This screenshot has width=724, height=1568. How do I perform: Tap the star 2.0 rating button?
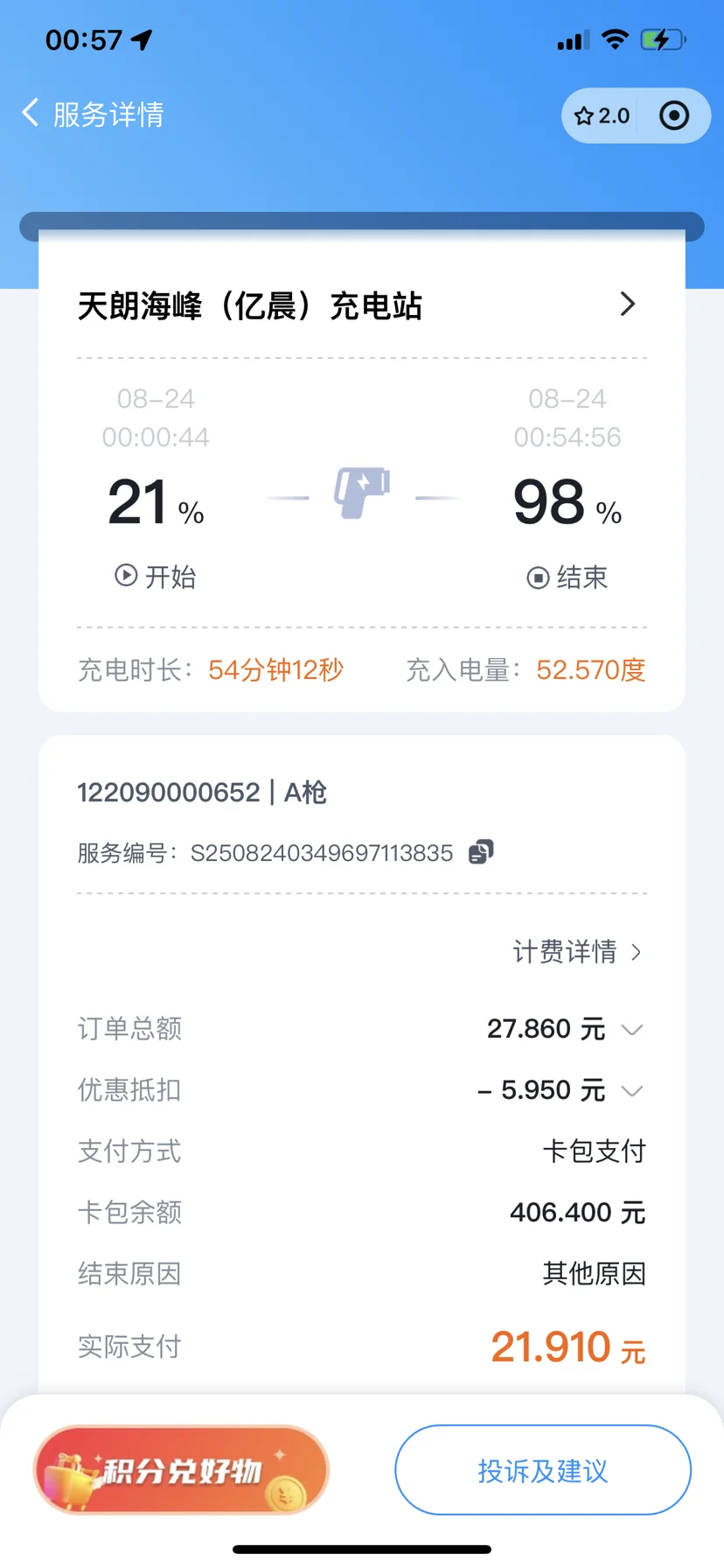[602, 115]
